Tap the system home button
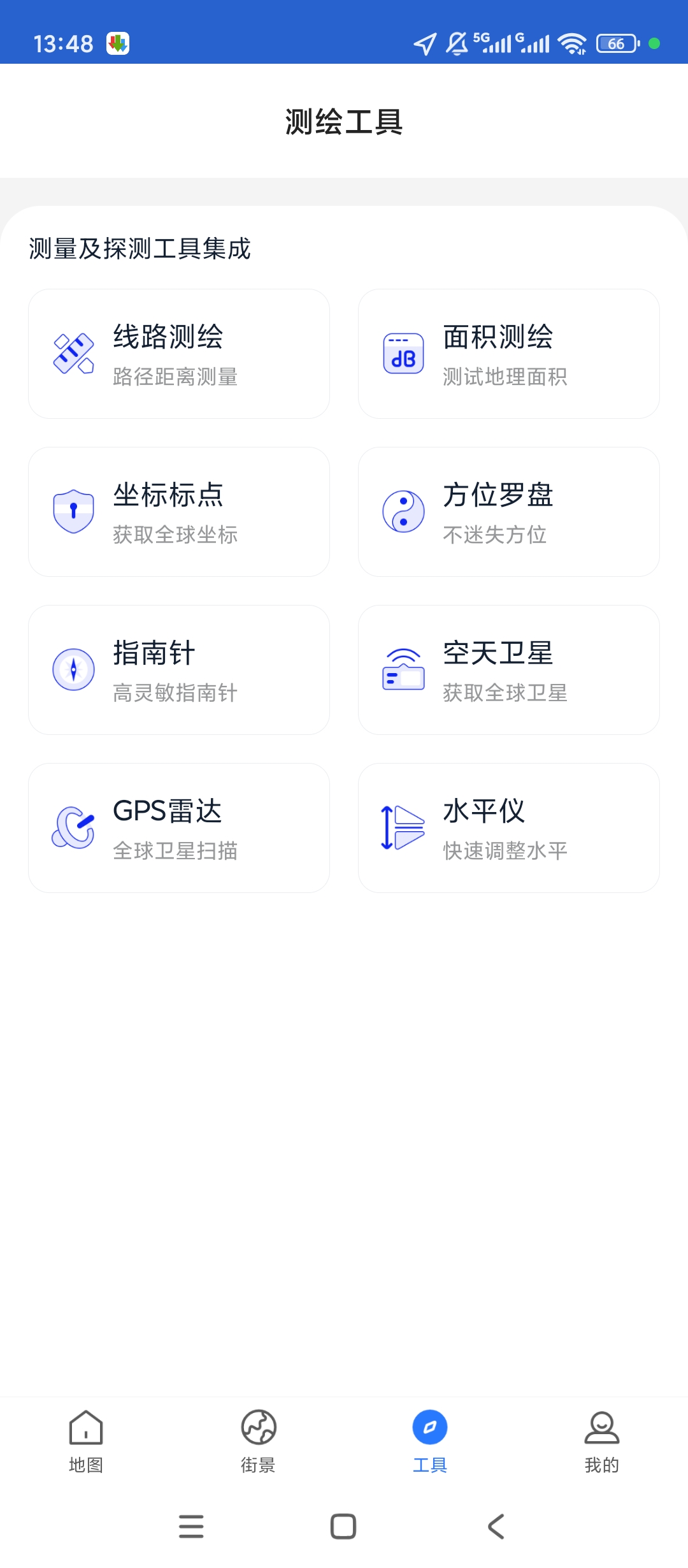The height and width of the screenshot is (1568, 688). 343,1527
